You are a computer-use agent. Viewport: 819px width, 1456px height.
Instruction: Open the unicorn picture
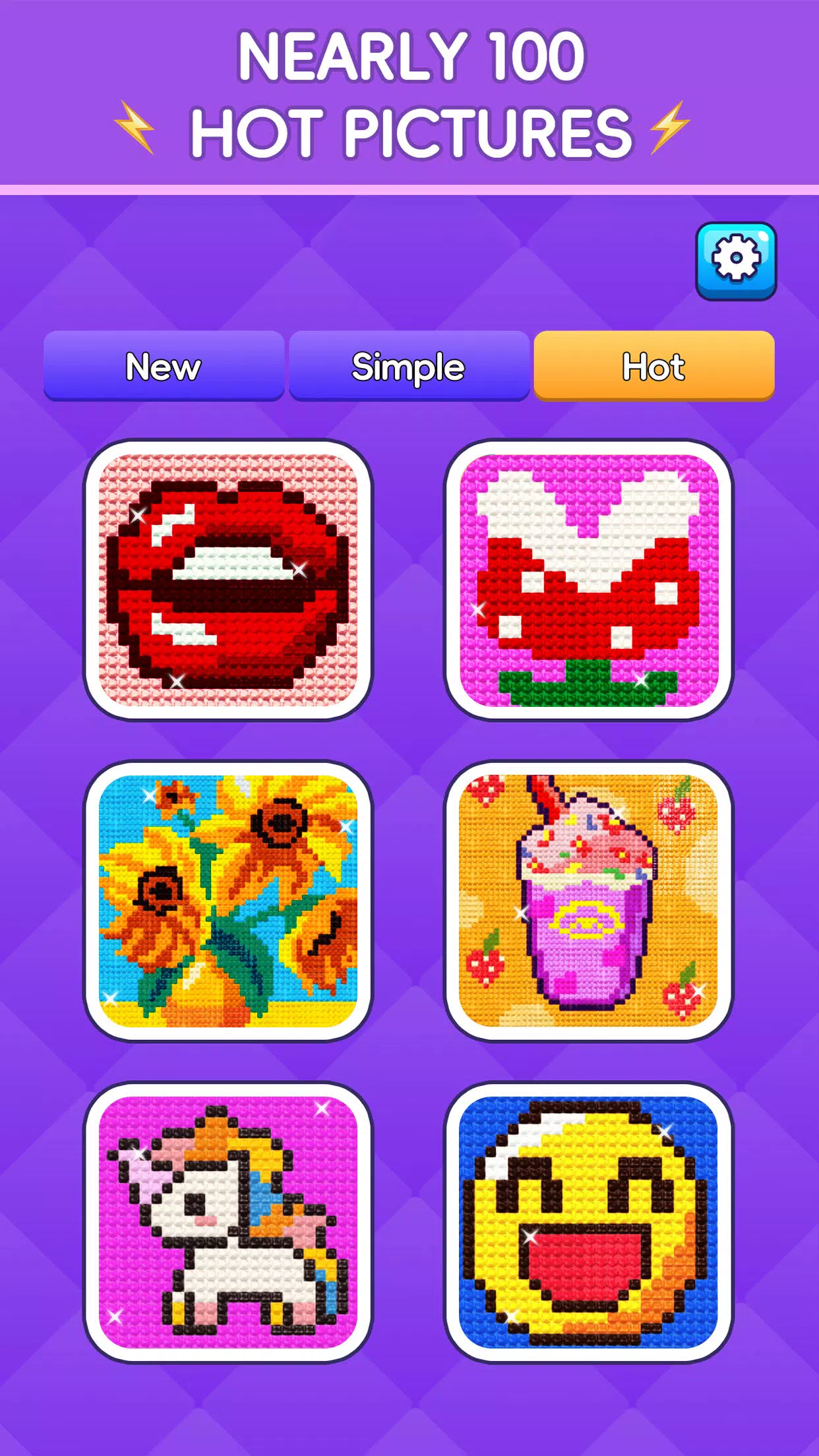228,1222
